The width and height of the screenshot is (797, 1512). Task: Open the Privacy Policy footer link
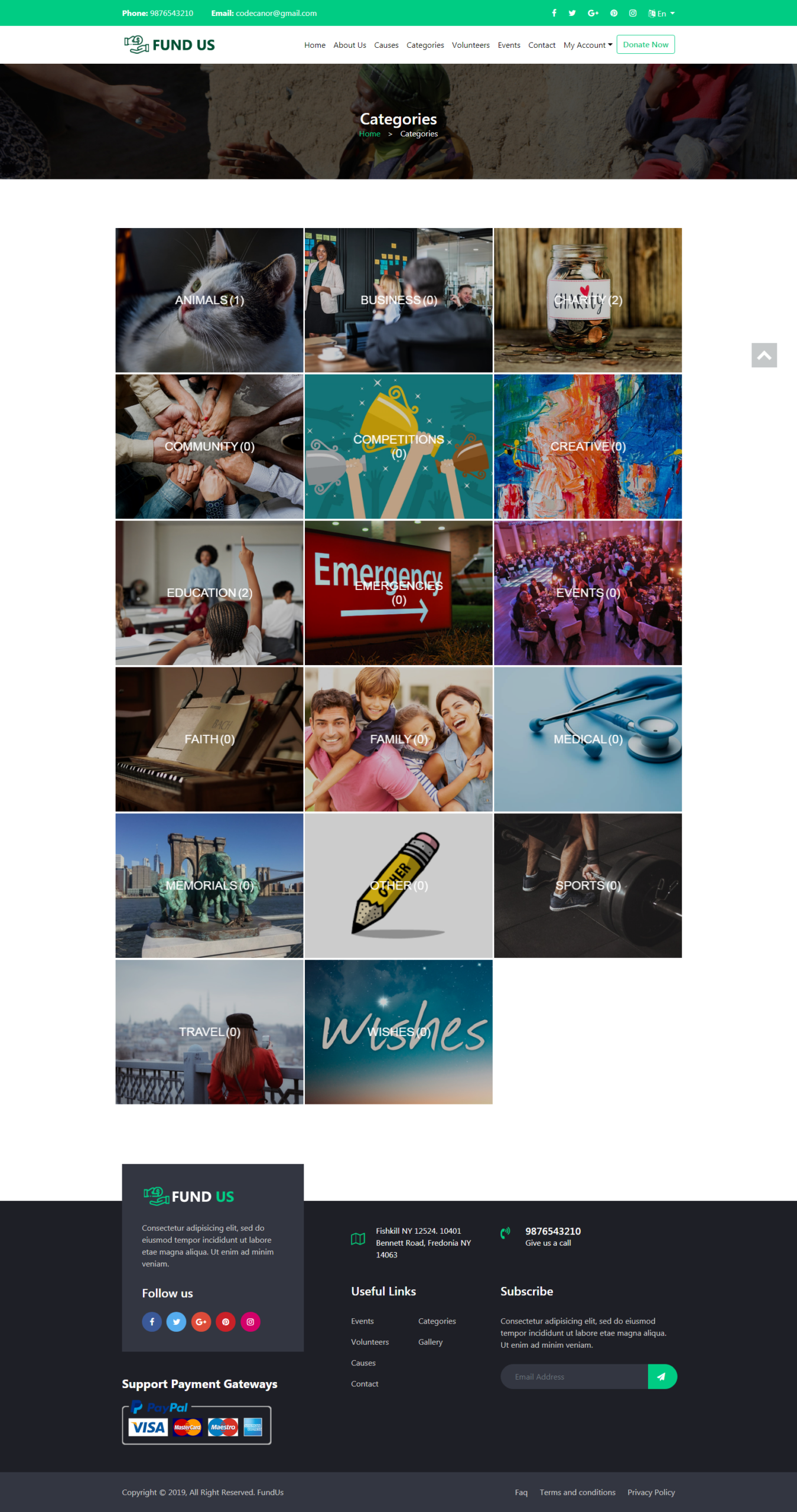pos(650,1492)
